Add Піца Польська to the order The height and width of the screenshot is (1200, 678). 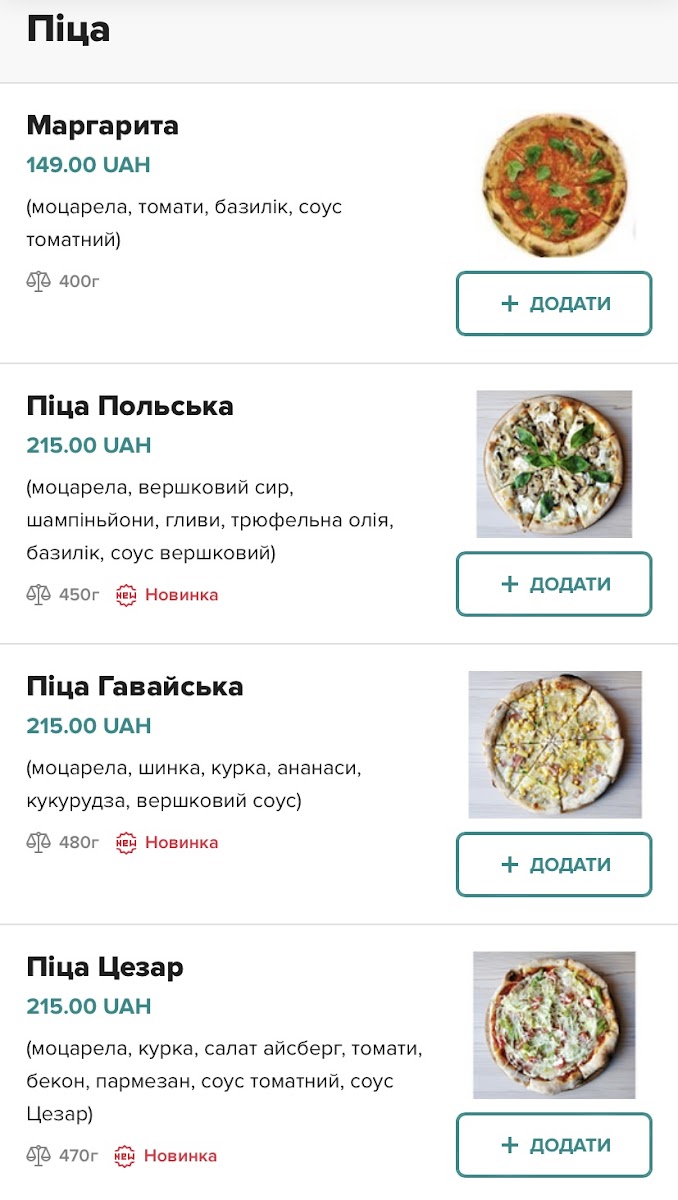[x=554, y=584]
